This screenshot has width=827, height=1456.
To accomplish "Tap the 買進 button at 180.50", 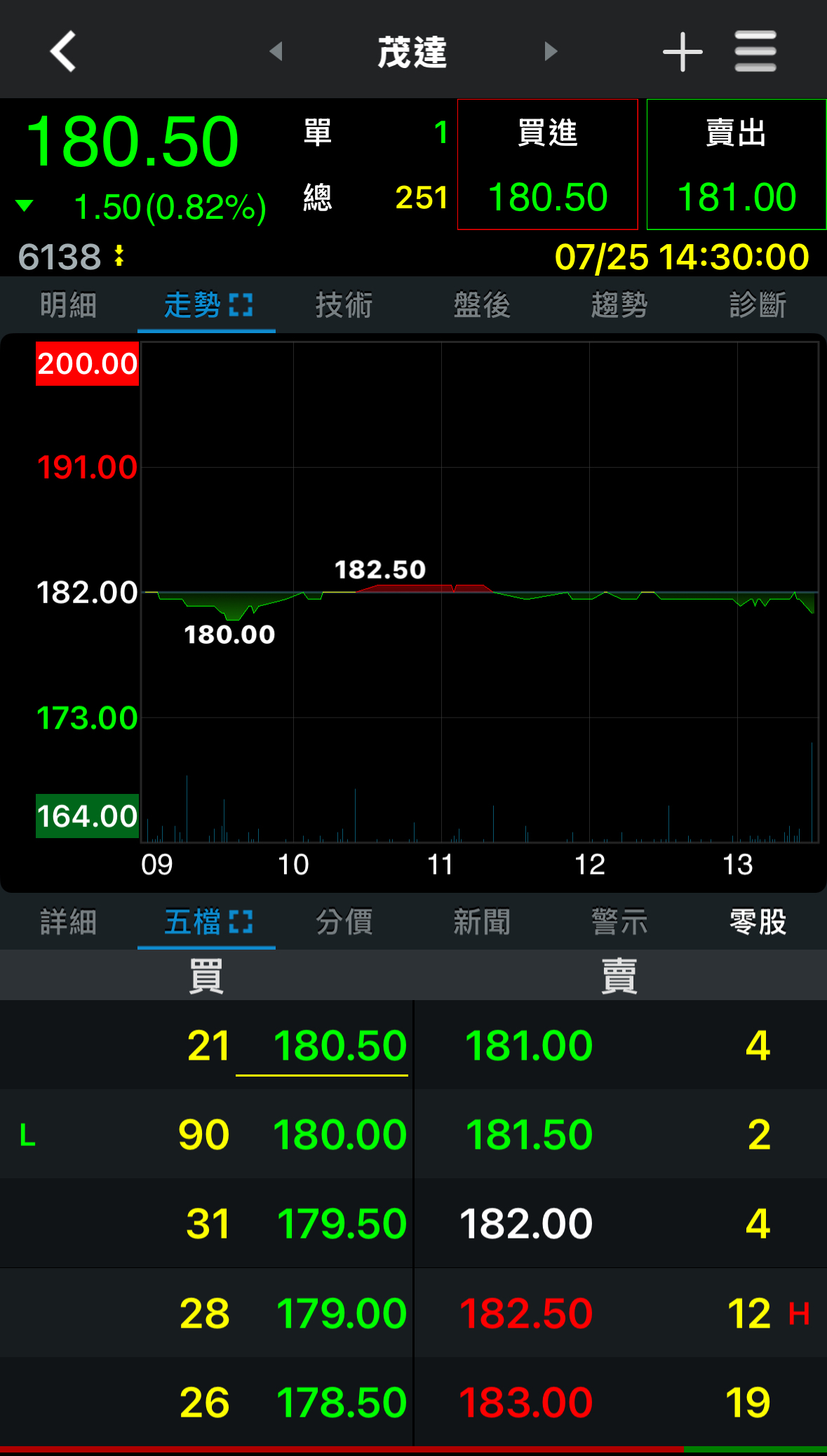I will click(x=547, y=165).
